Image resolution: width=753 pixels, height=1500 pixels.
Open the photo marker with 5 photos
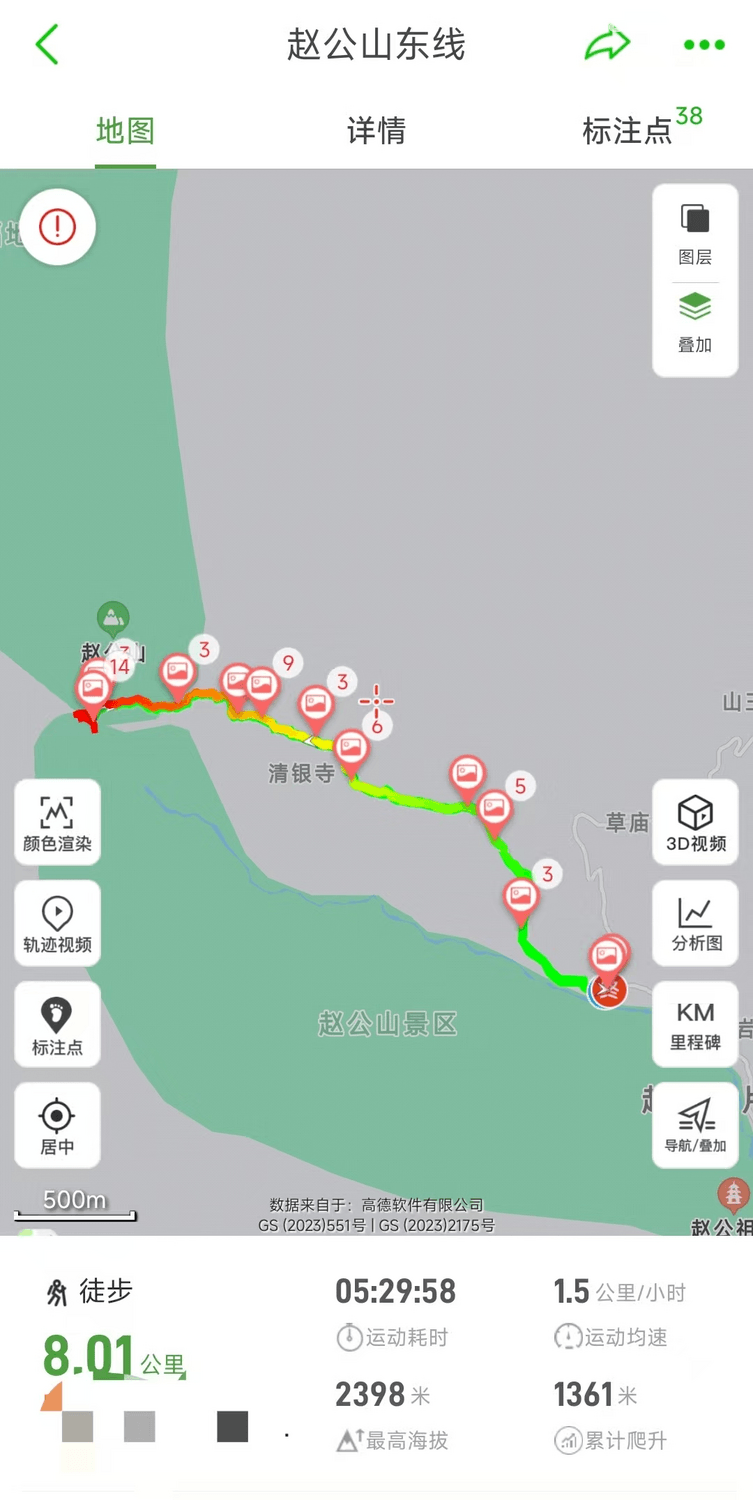494,806
